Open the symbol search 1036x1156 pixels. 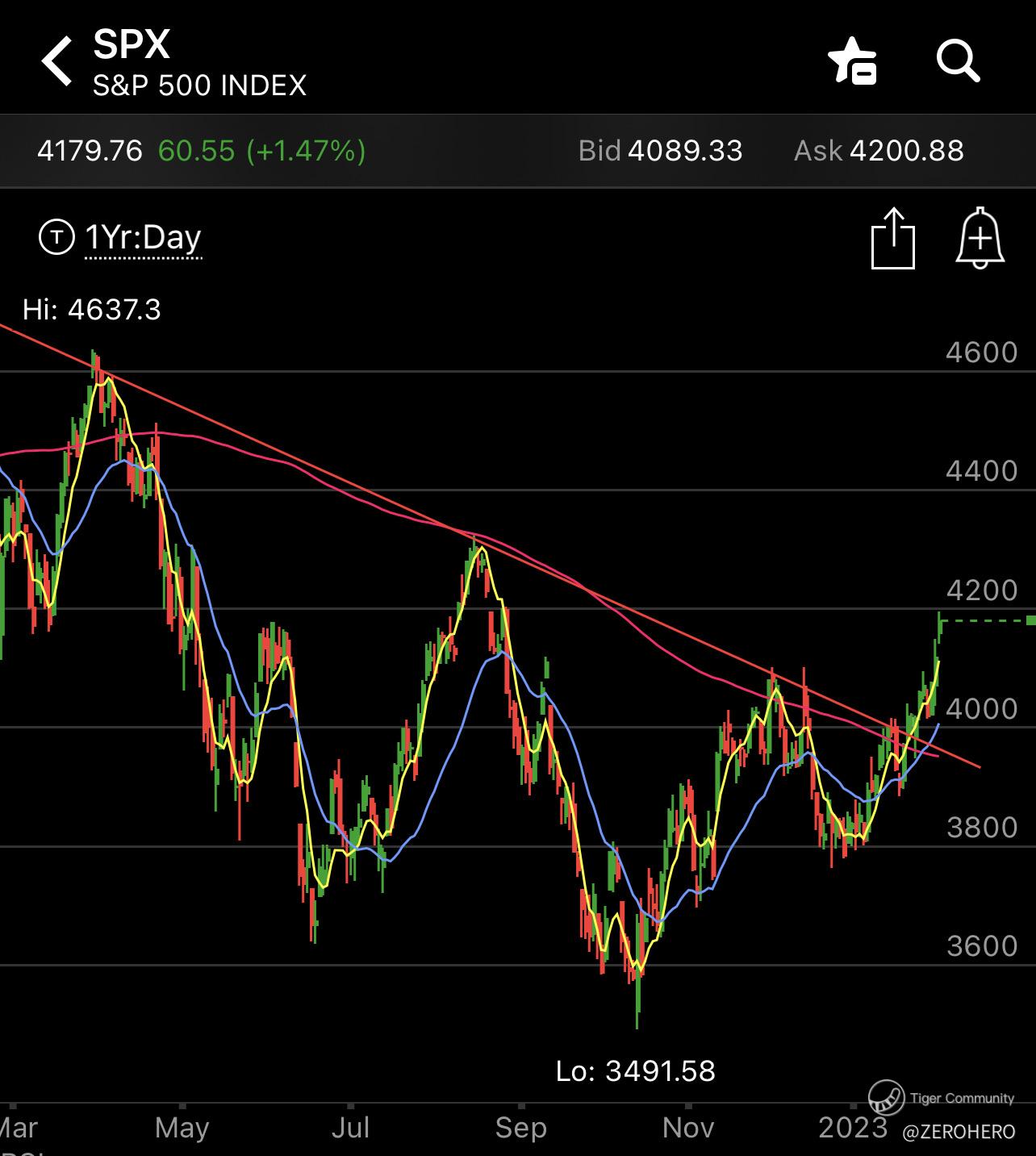958,61
